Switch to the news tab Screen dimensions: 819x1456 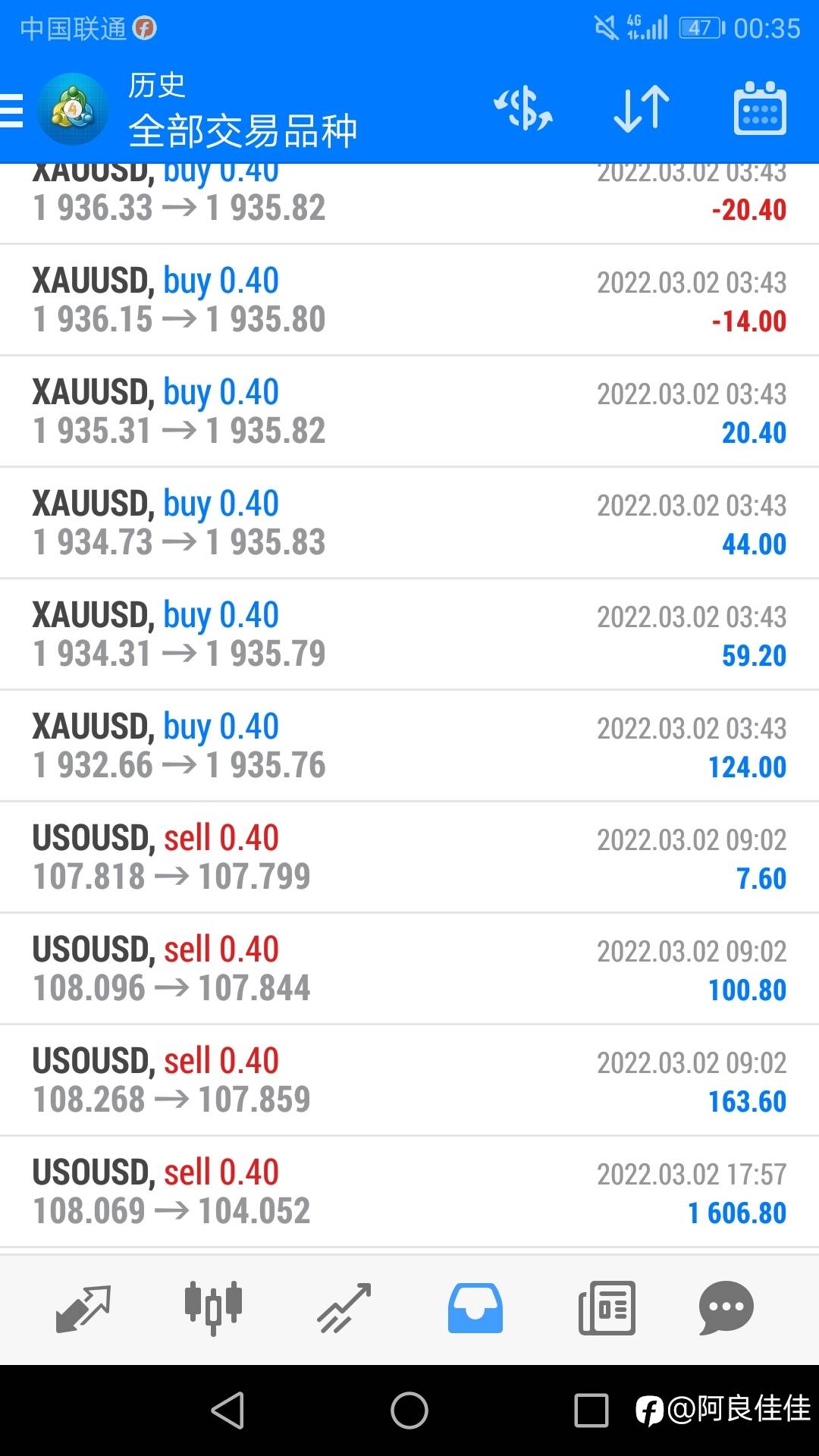tap(607, 1309)
